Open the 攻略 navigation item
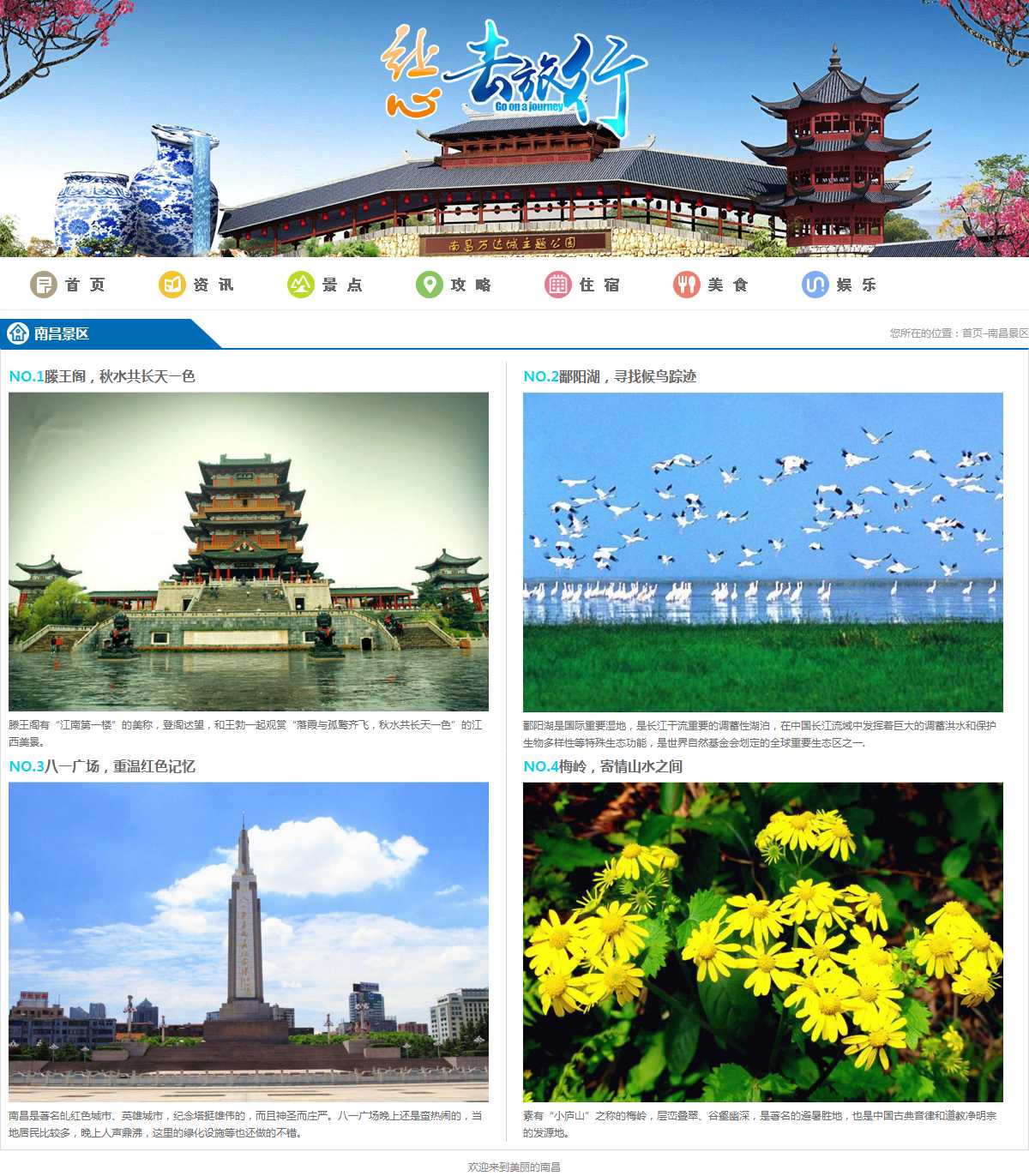This screenshot has height=1176, width=1029. [x=454, y=285]
